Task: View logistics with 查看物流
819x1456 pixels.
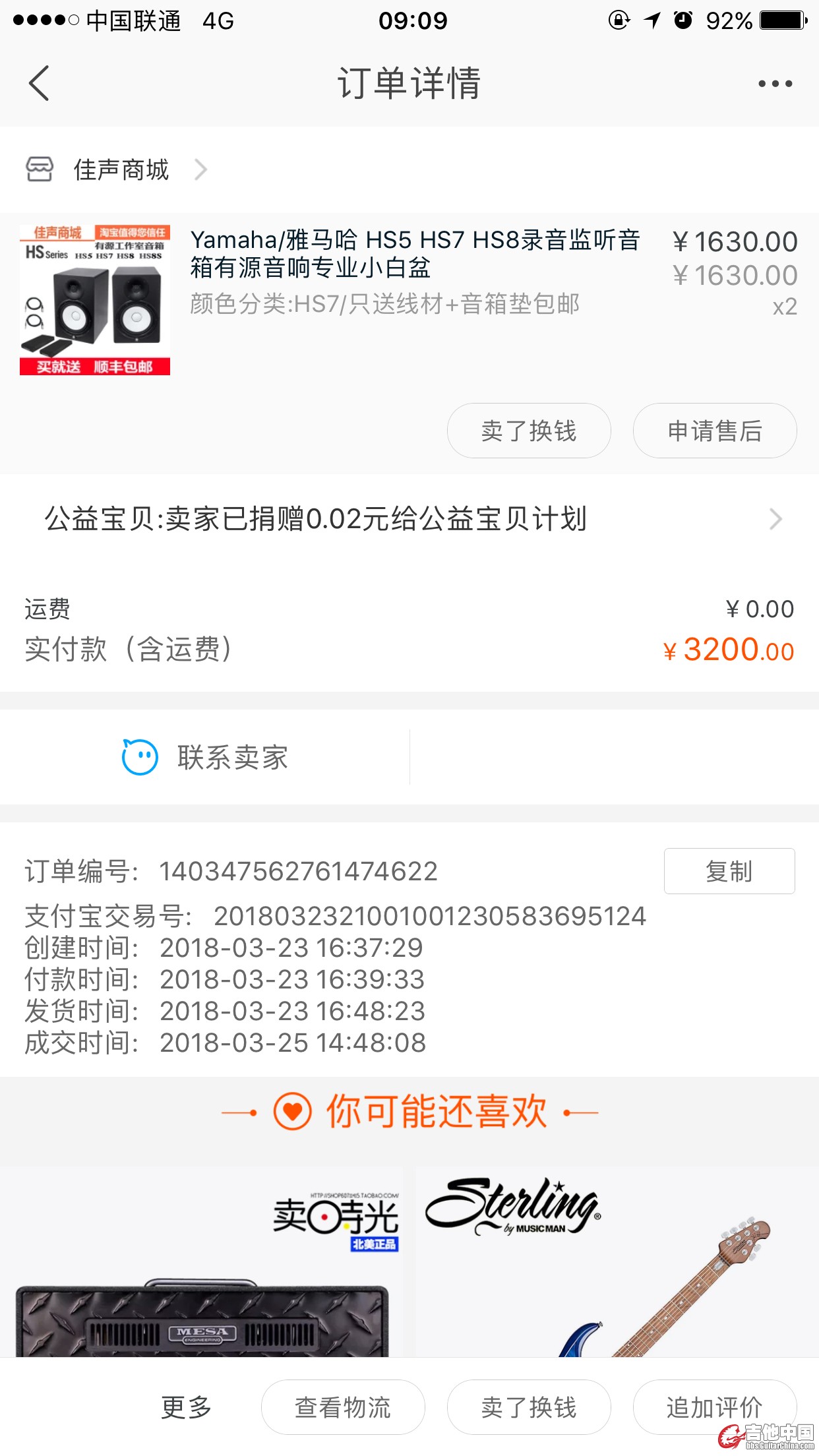Action: 343,1407
